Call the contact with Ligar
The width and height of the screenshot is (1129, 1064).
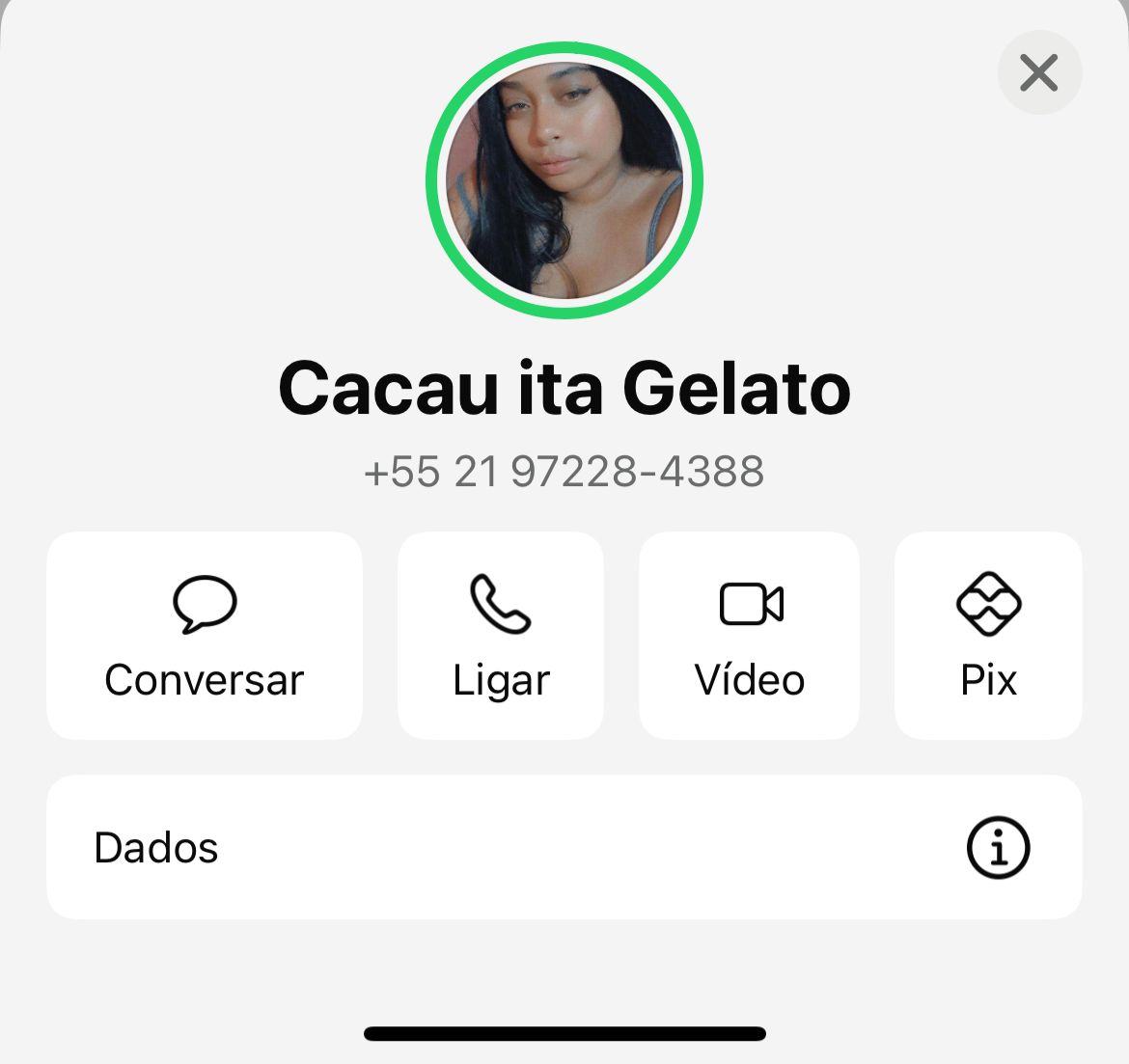501,636
